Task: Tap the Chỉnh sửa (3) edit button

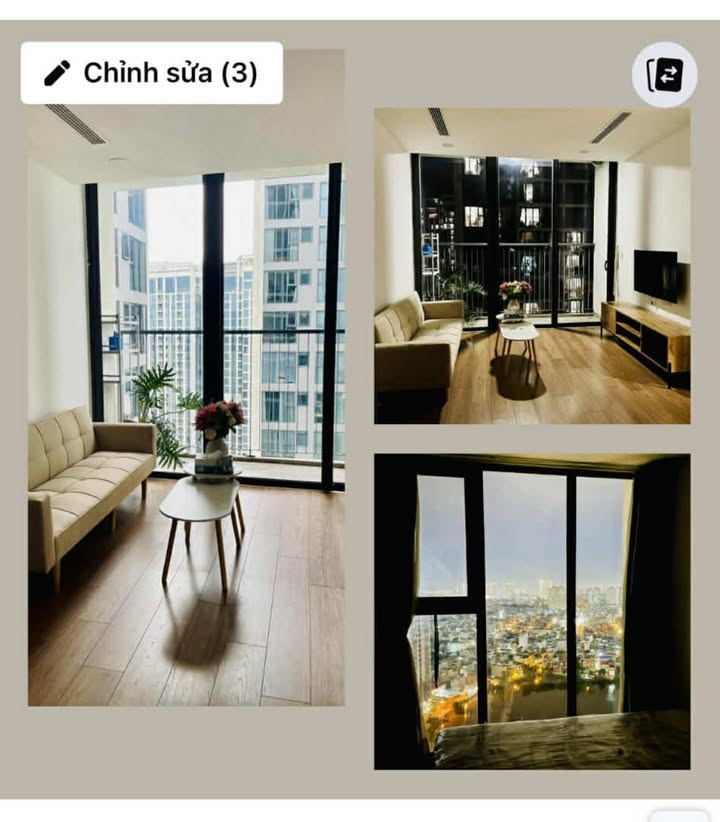Action: pos(151,73)
